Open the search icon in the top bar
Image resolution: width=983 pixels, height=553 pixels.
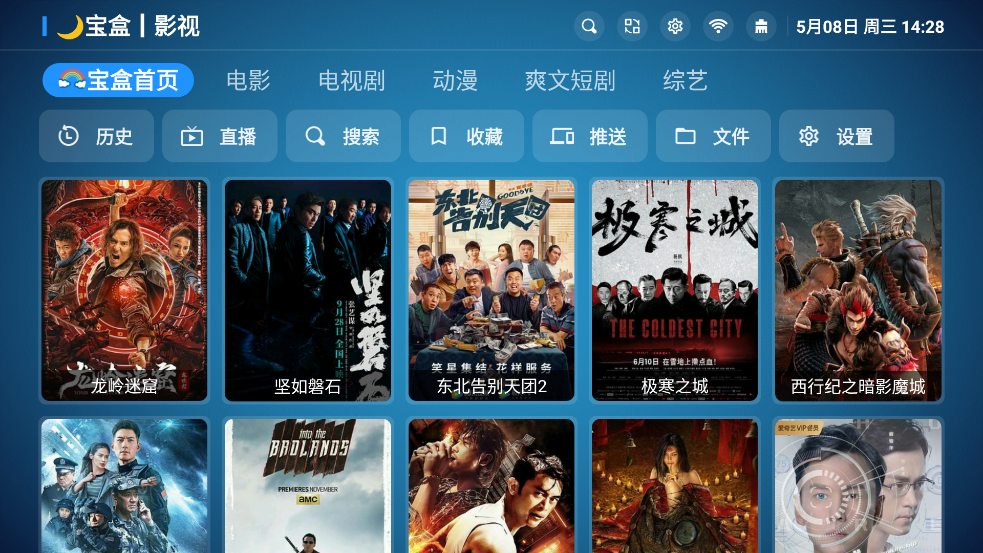589,26
